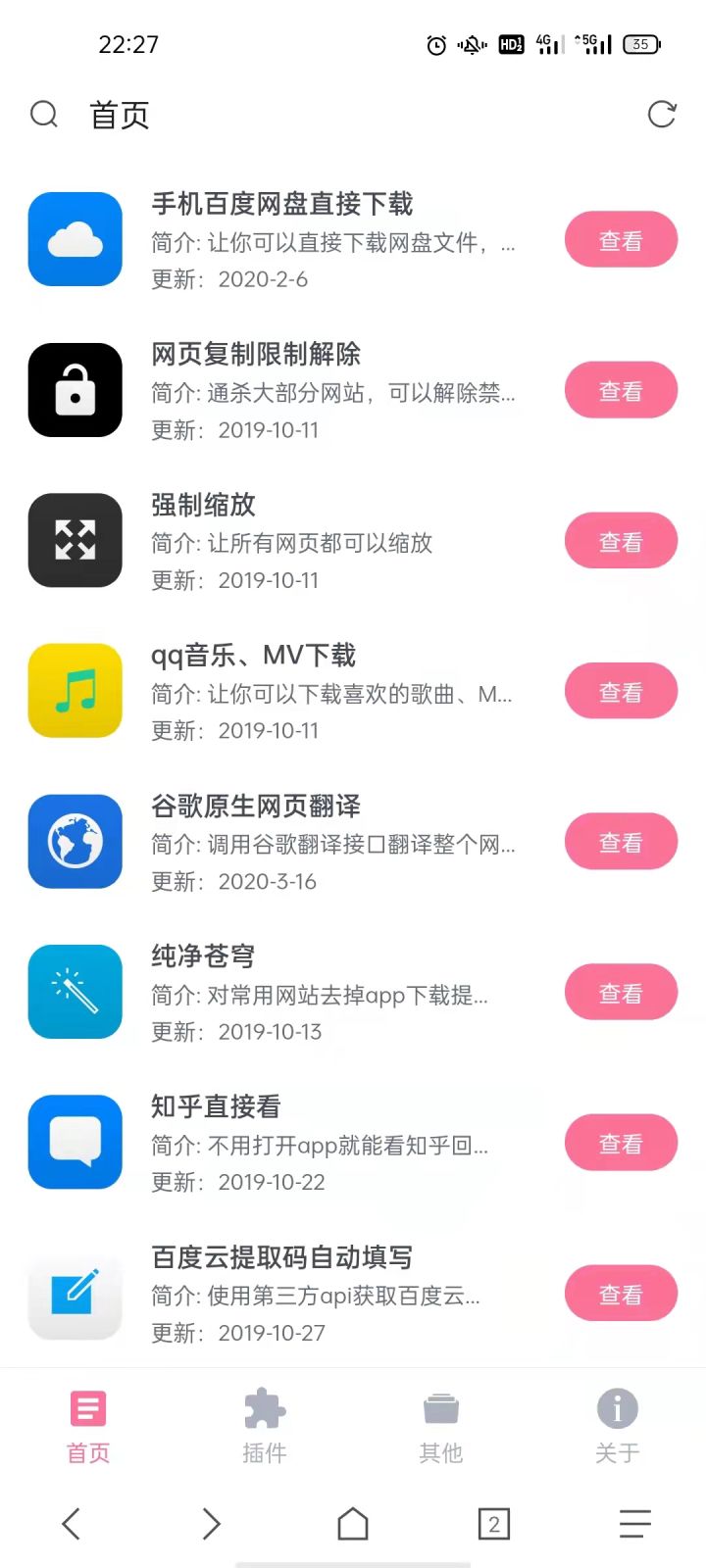Viewport: 706px width, 1568px height.
Task: Open the chat bubble icon for 知乎直接看
Action: click(x=75, y=1142)
